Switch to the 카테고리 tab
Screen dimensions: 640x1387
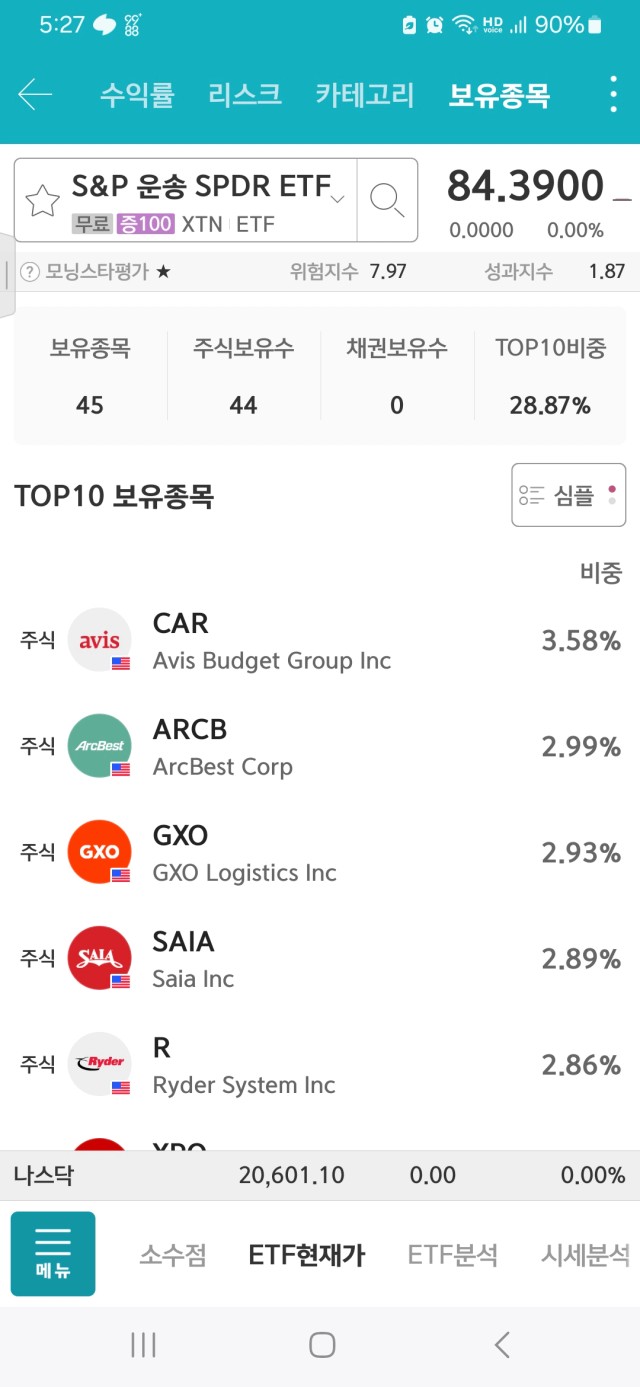click(365, 95)
